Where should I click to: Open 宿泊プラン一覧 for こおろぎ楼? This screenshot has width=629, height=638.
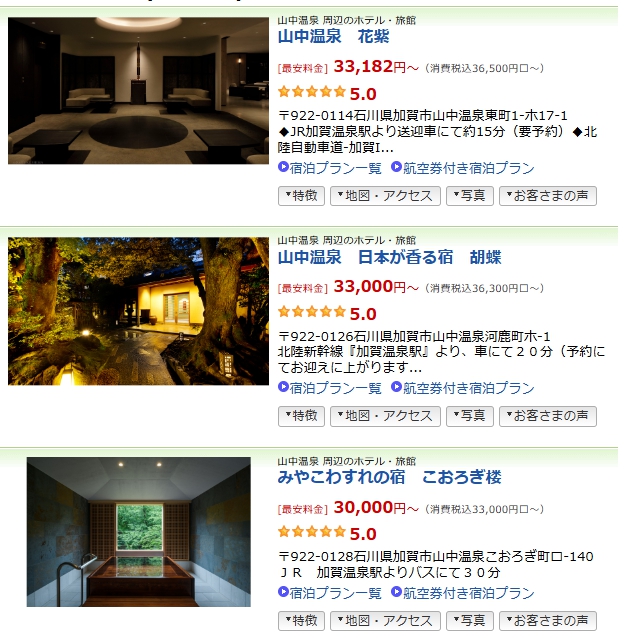point(335,593)
